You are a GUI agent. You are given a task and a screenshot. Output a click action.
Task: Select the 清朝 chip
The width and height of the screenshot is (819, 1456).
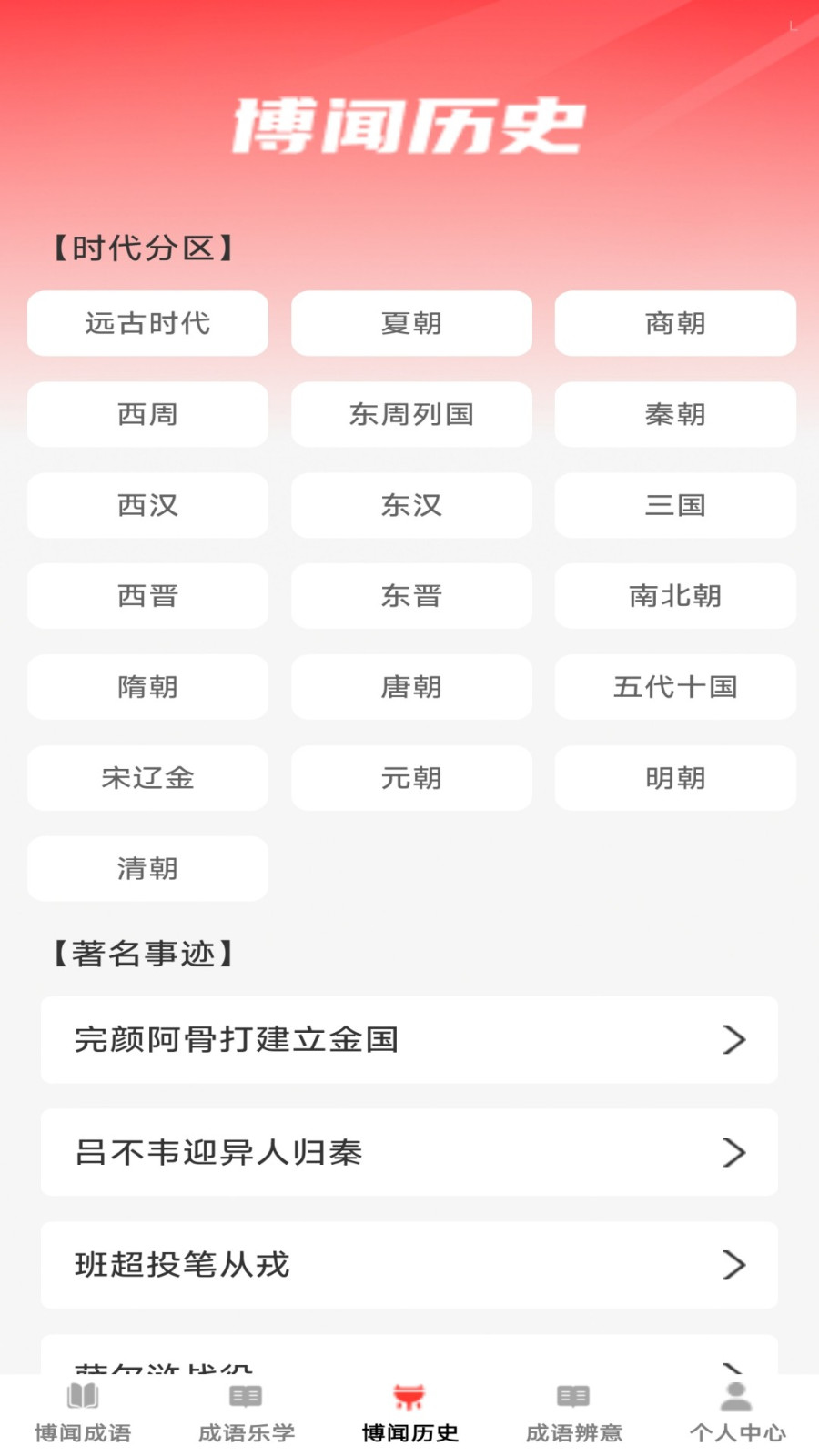coord(147,869)
